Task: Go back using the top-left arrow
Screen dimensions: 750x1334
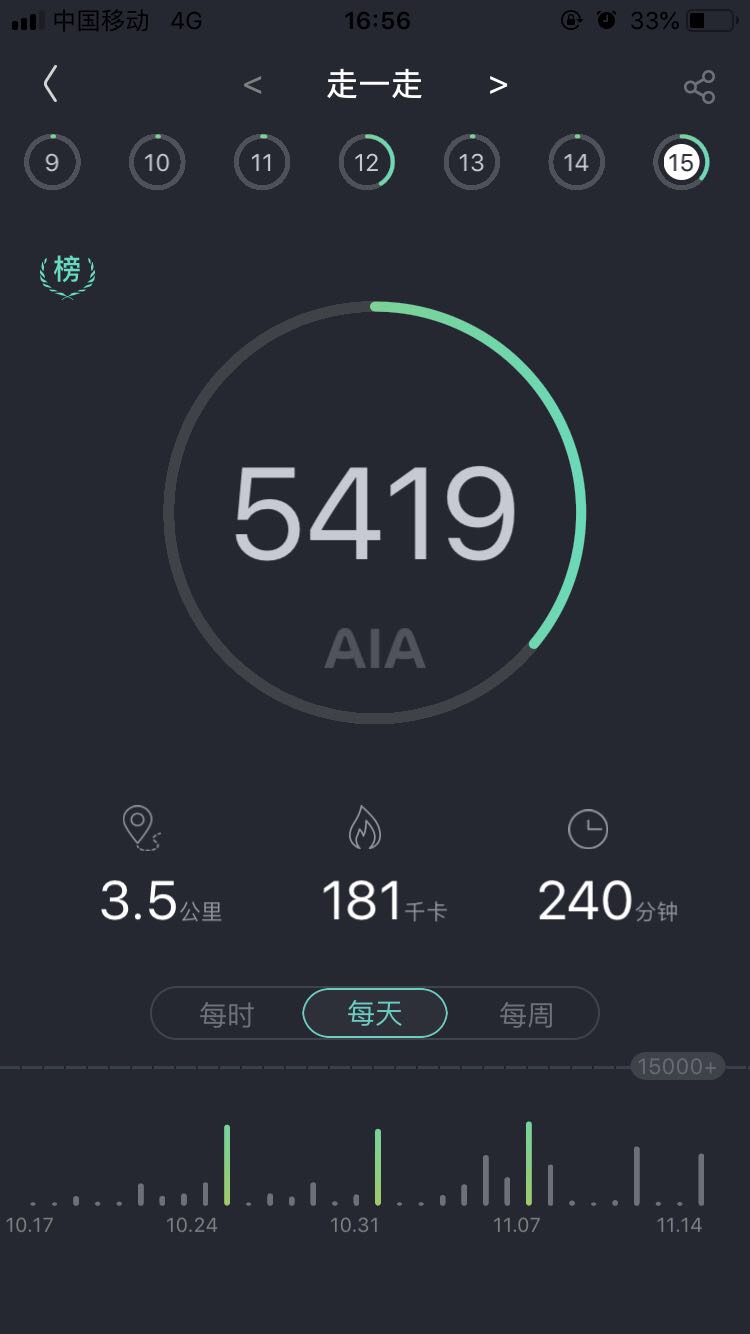Action: point(50,85)
